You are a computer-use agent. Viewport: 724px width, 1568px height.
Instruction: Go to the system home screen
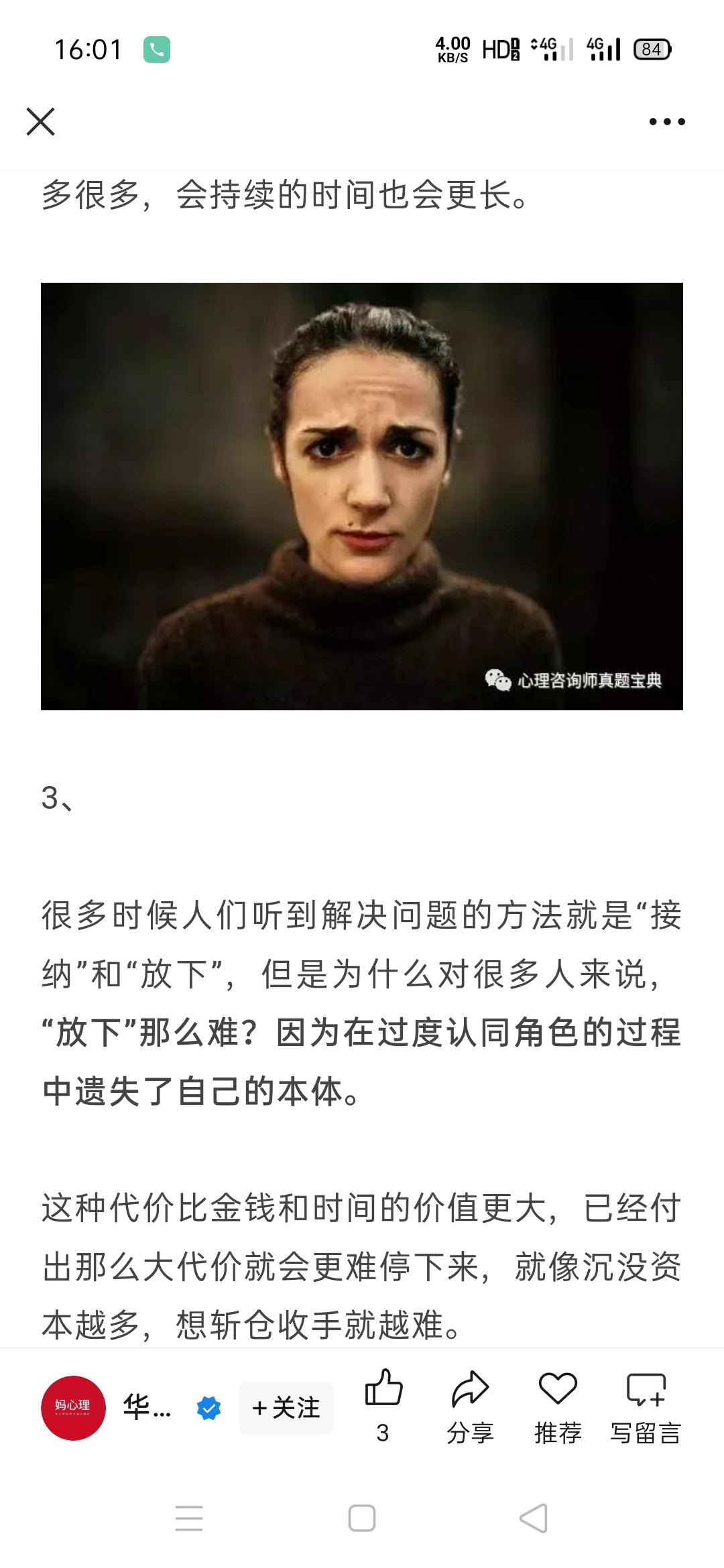click(362, 1518)
